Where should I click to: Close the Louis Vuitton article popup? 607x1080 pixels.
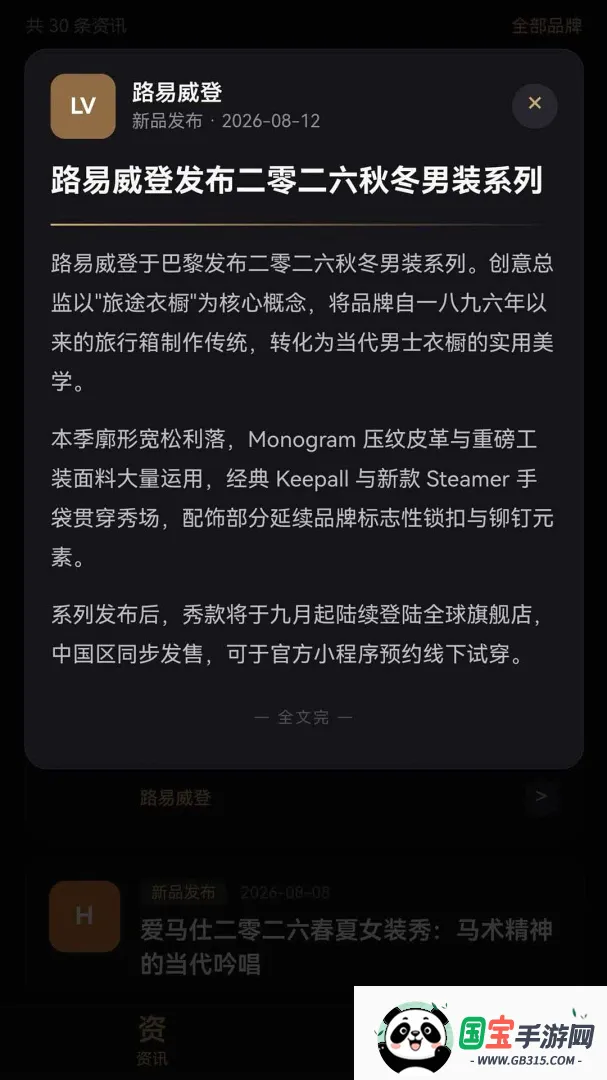click(535, 105)
